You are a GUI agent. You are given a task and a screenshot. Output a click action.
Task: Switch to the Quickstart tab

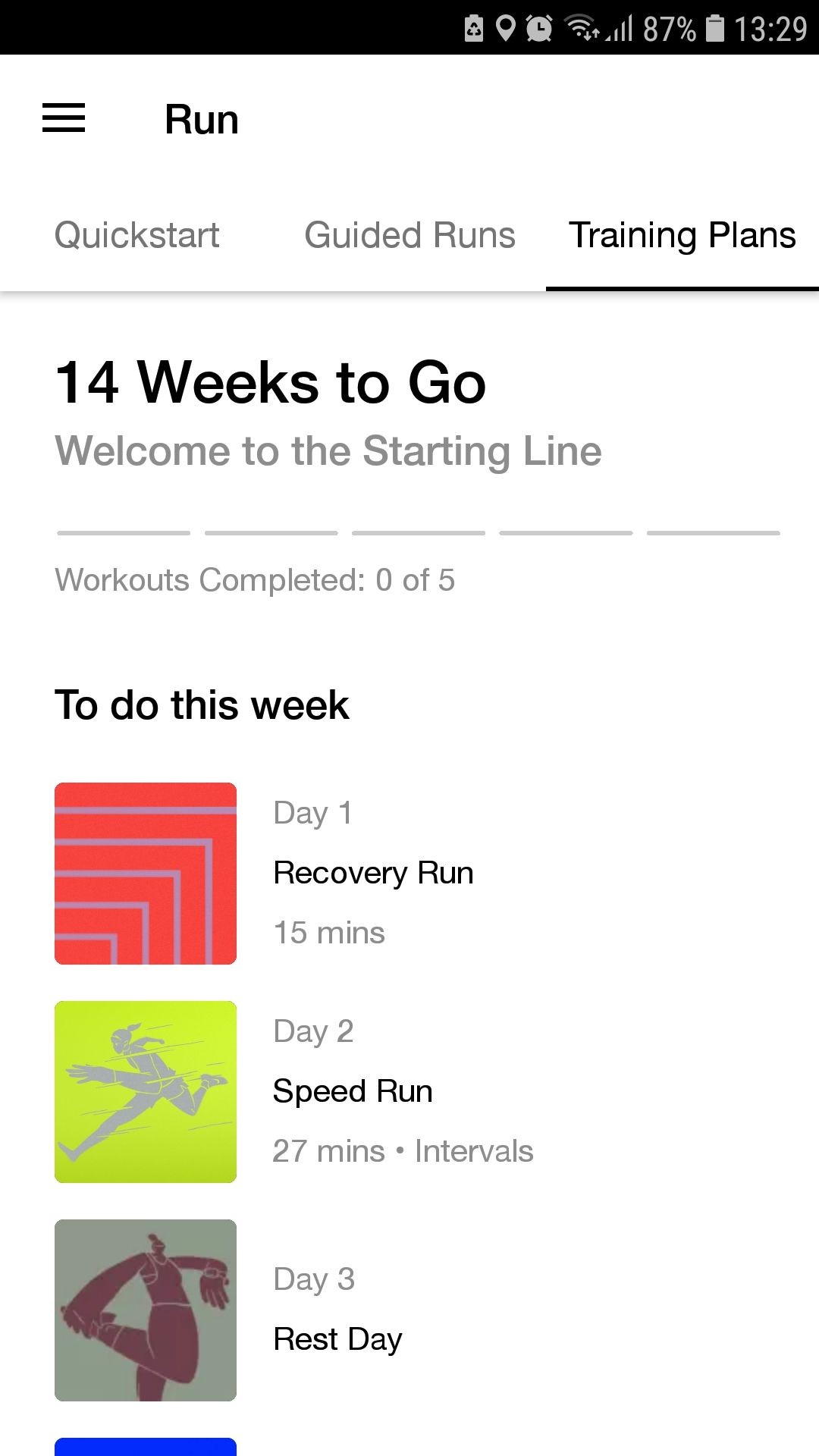pyautogui.click(x=136, y=235)
